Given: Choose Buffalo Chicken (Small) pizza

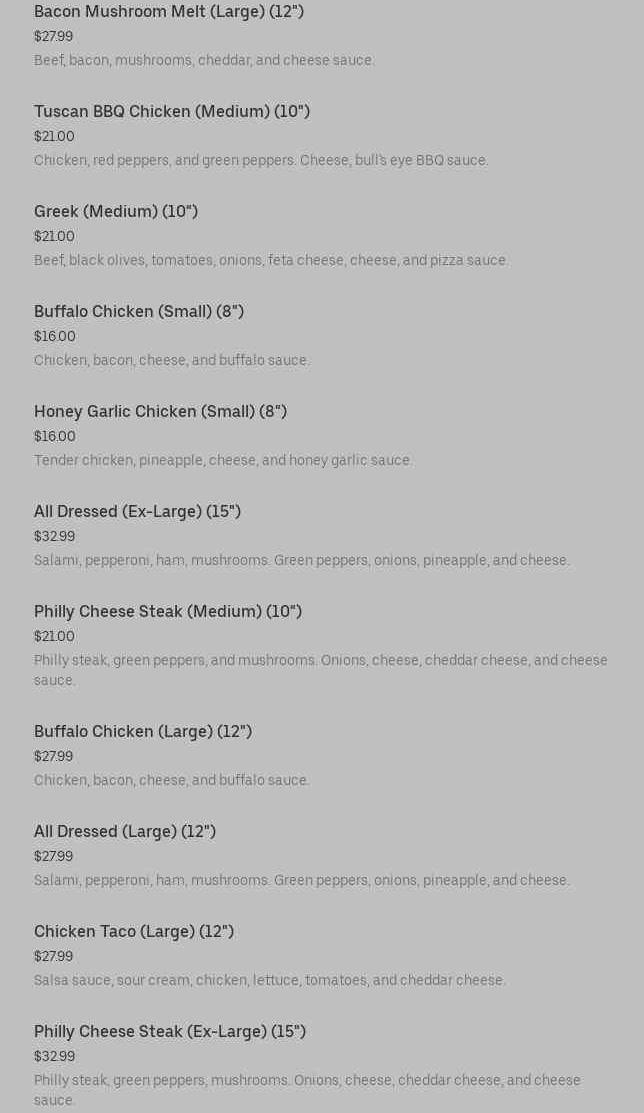Looking at the screenshot, I should point(139,312).
